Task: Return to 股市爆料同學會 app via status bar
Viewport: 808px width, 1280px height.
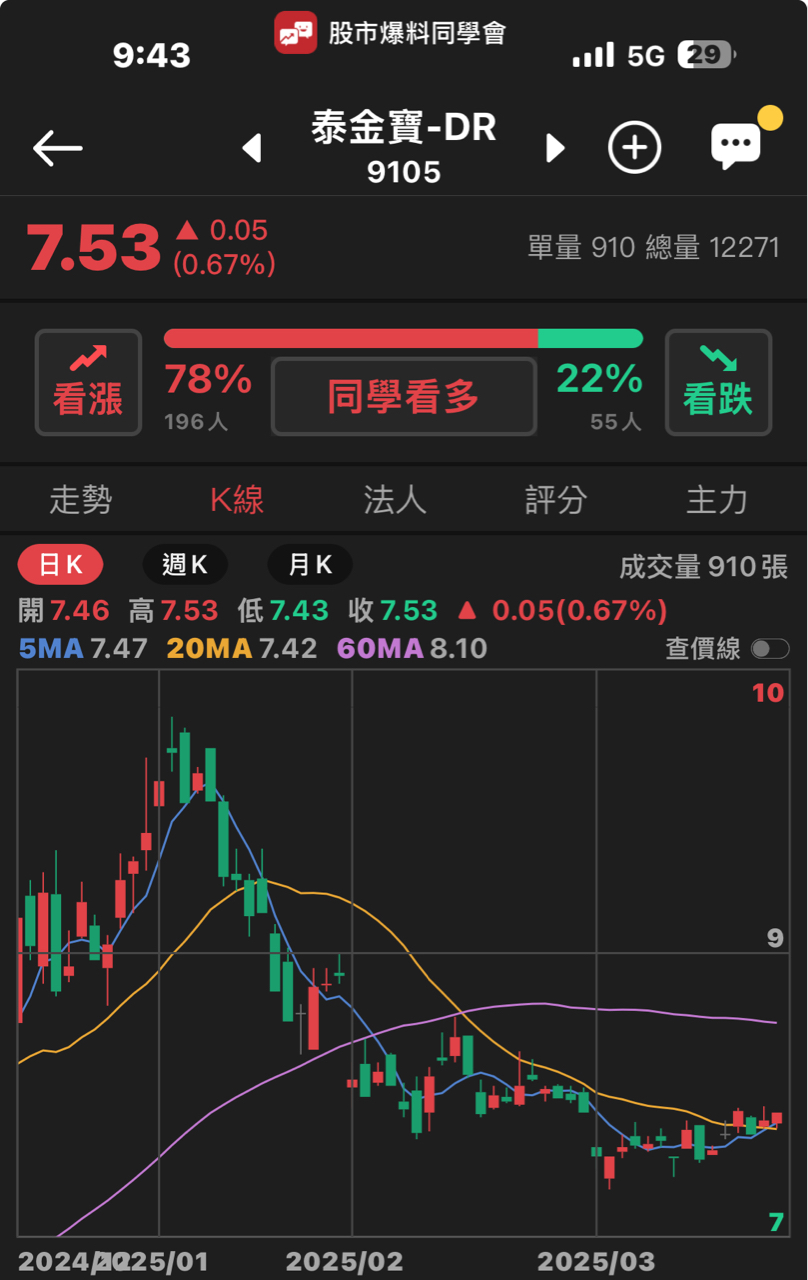Action: [391, 34]
